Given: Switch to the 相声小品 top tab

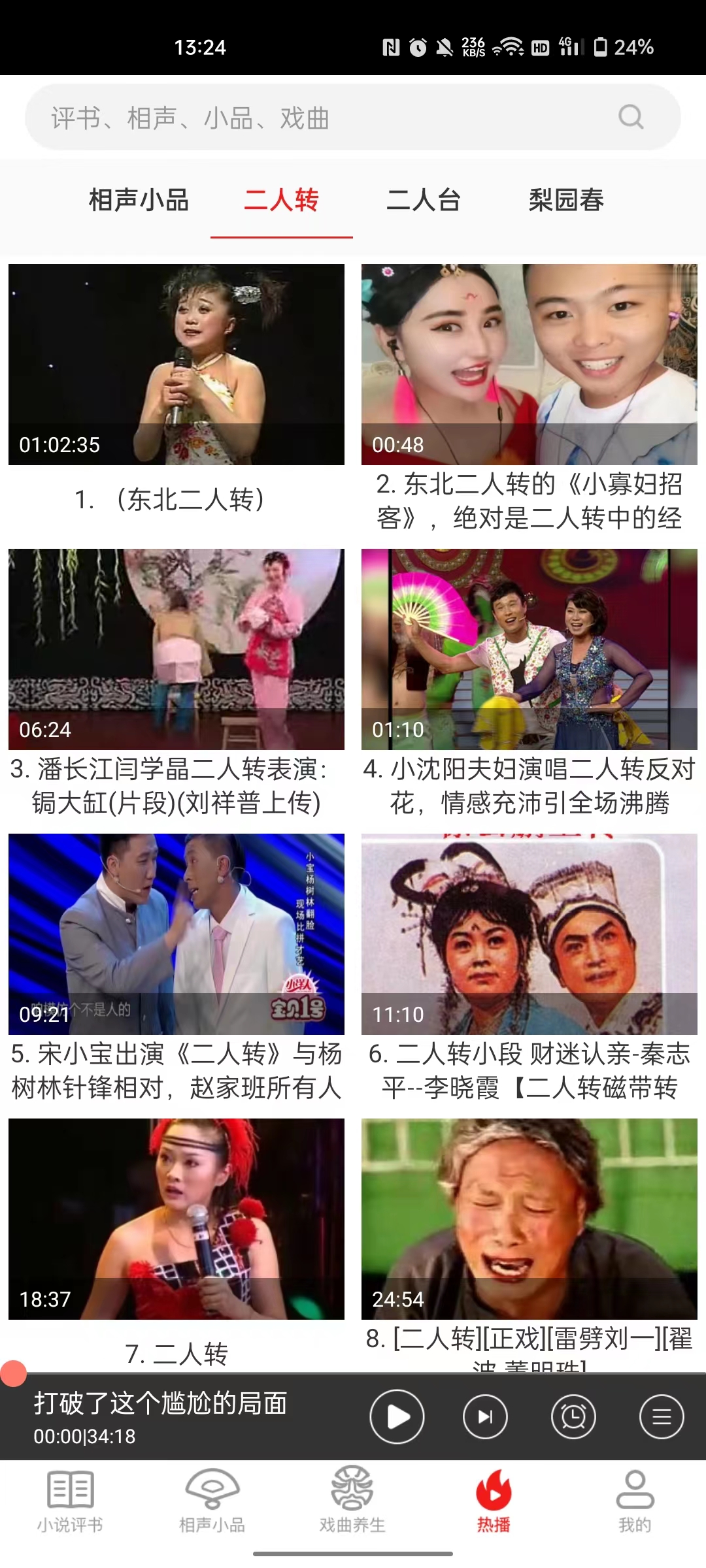Looking at the screenshot, I should pos(139,200).
